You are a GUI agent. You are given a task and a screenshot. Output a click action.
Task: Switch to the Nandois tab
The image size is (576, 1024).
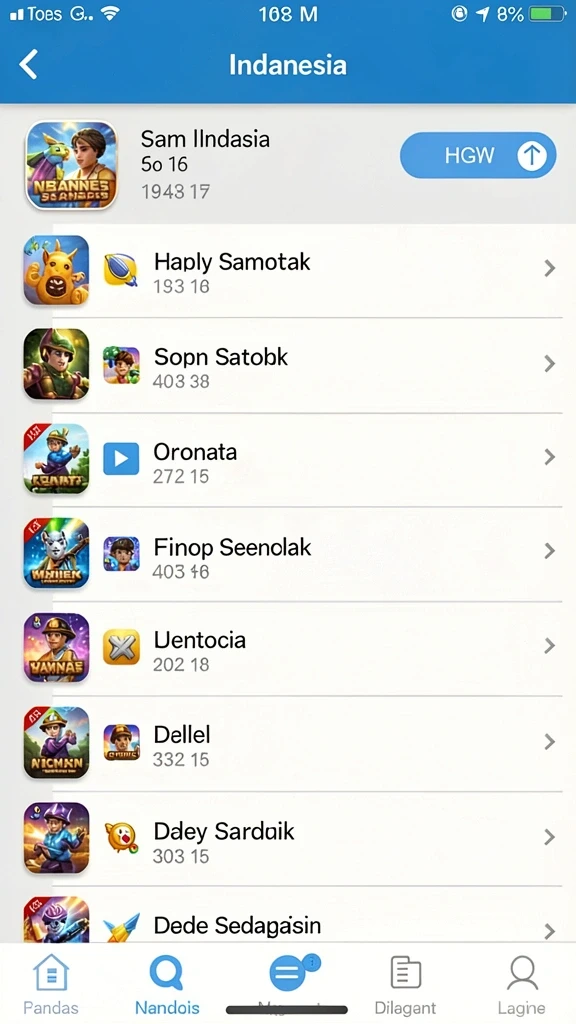(167, 985)
